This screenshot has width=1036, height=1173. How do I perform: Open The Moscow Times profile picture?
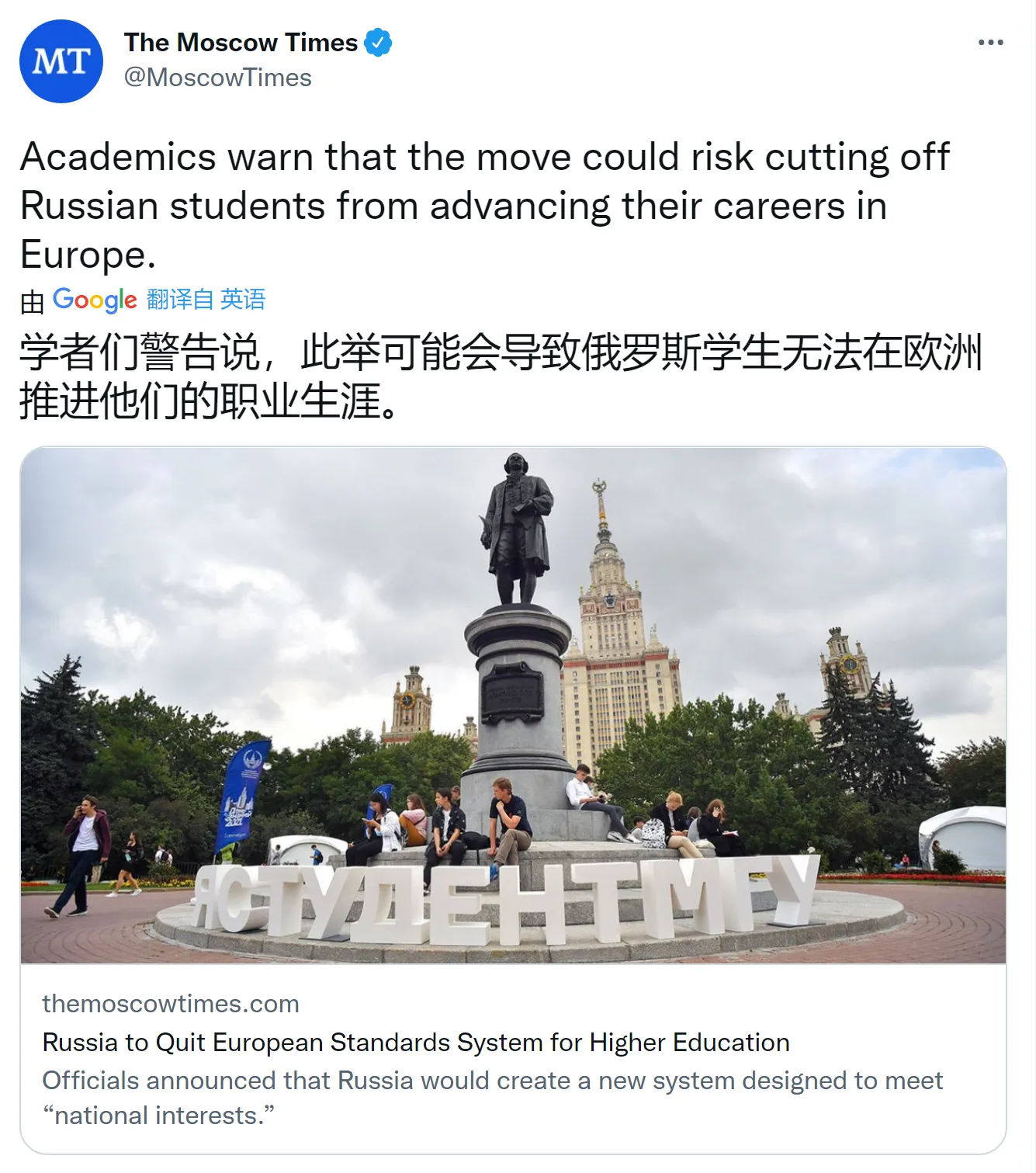61,61
